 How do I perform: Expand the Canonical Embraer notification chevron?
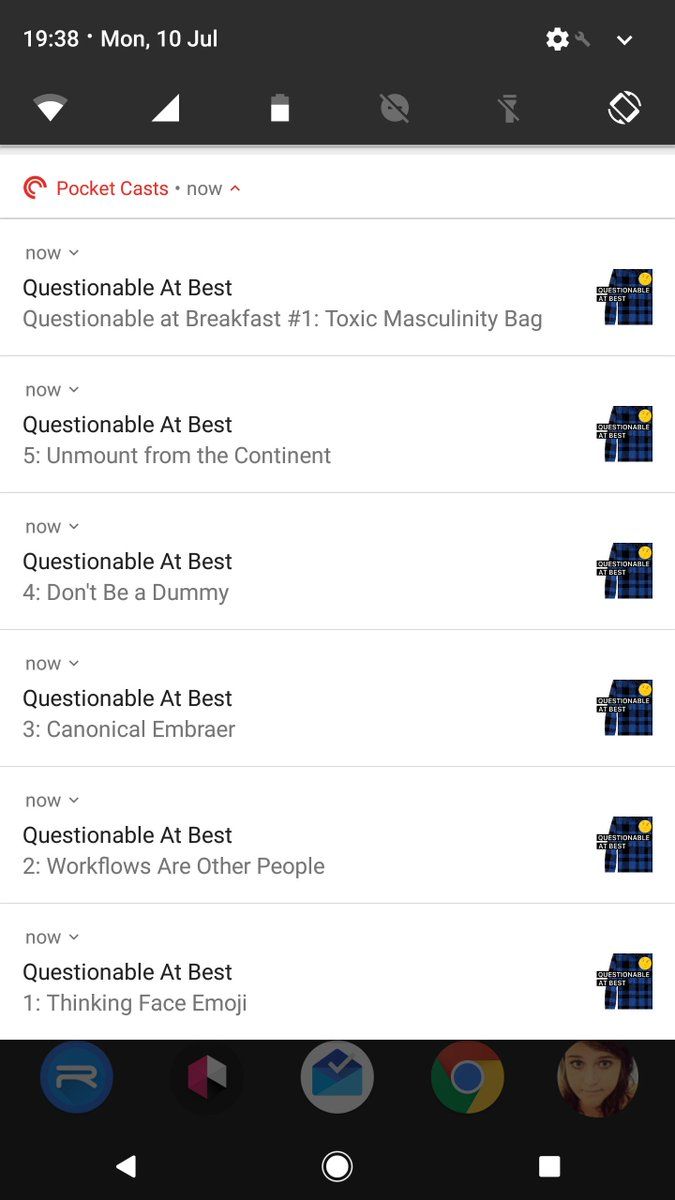(74, 664)
